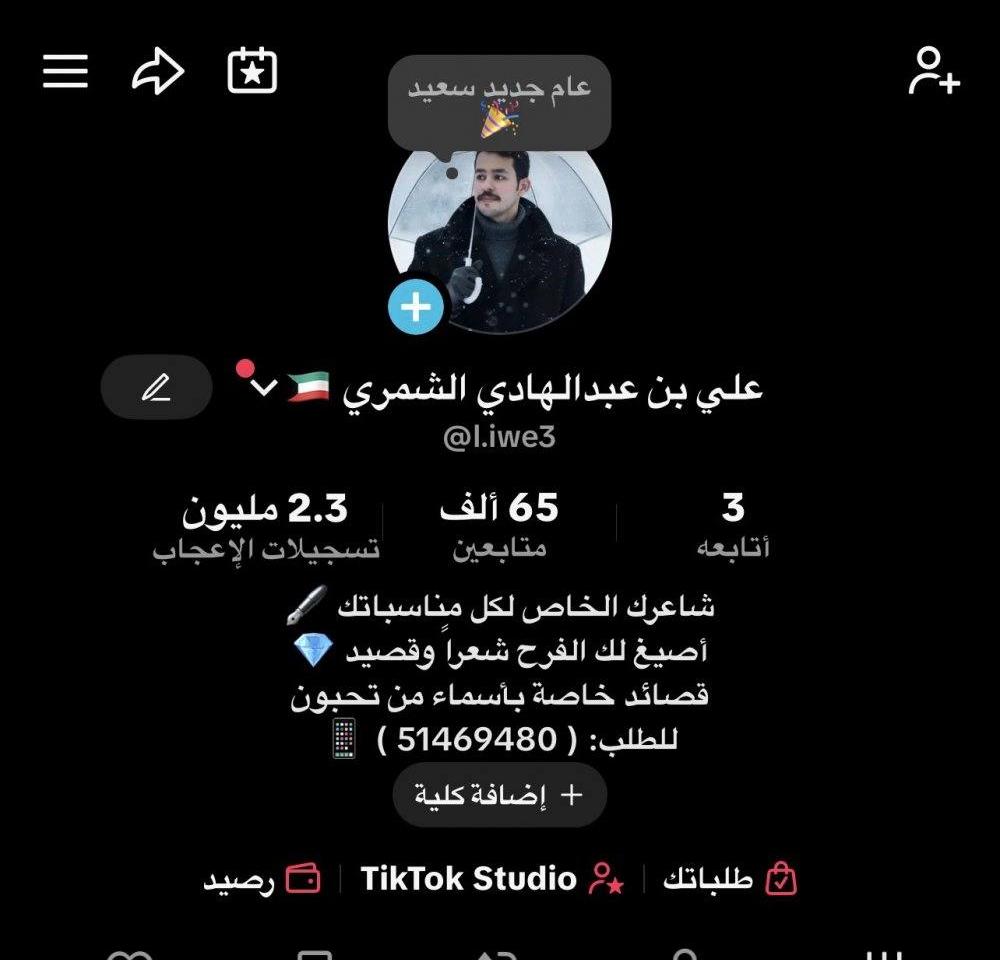
Task: Edit profile with the pencil button
Action: tap(156, 388)
